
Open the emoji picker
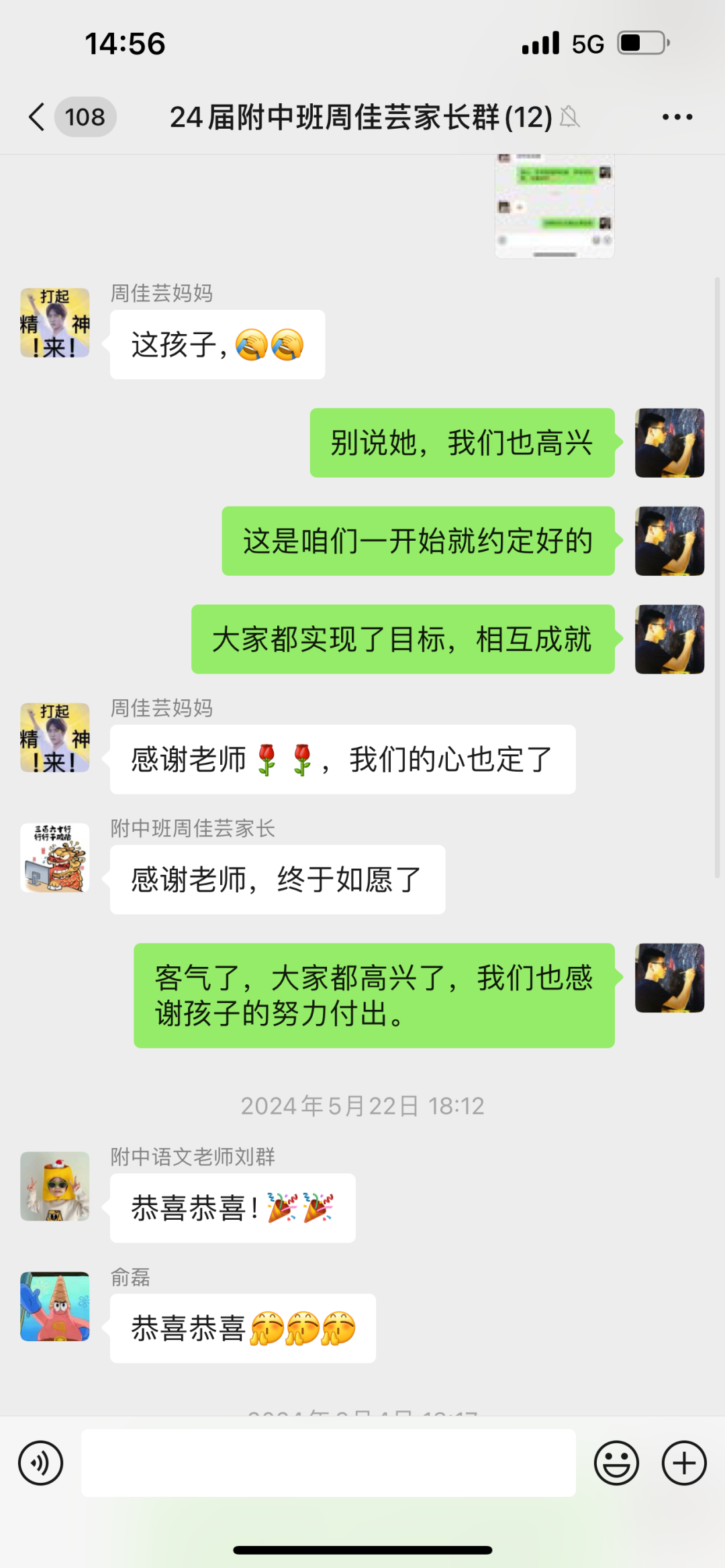[x=616, y=1462]
